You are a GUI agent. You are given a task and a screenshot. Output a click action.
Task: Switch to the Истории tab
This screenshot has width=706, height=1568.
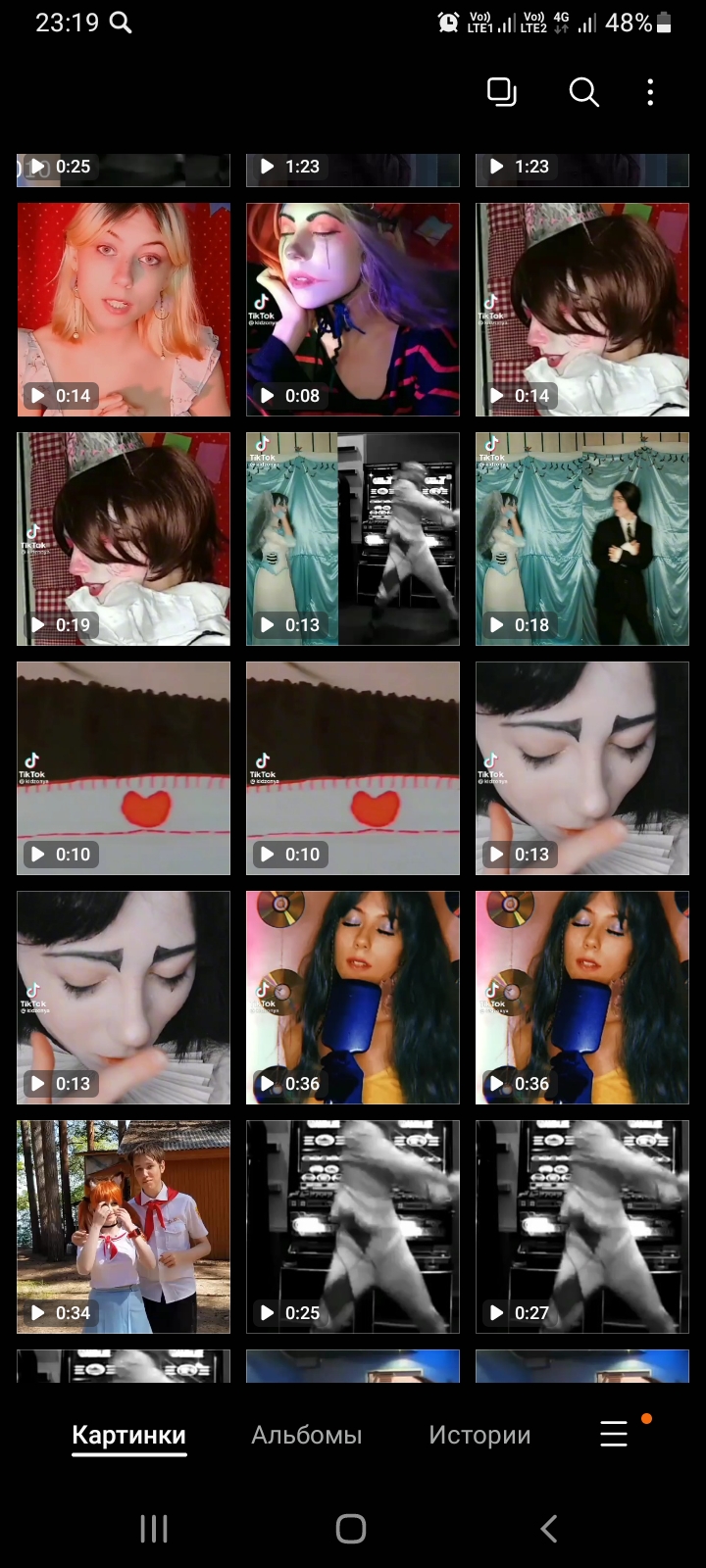479,1435
